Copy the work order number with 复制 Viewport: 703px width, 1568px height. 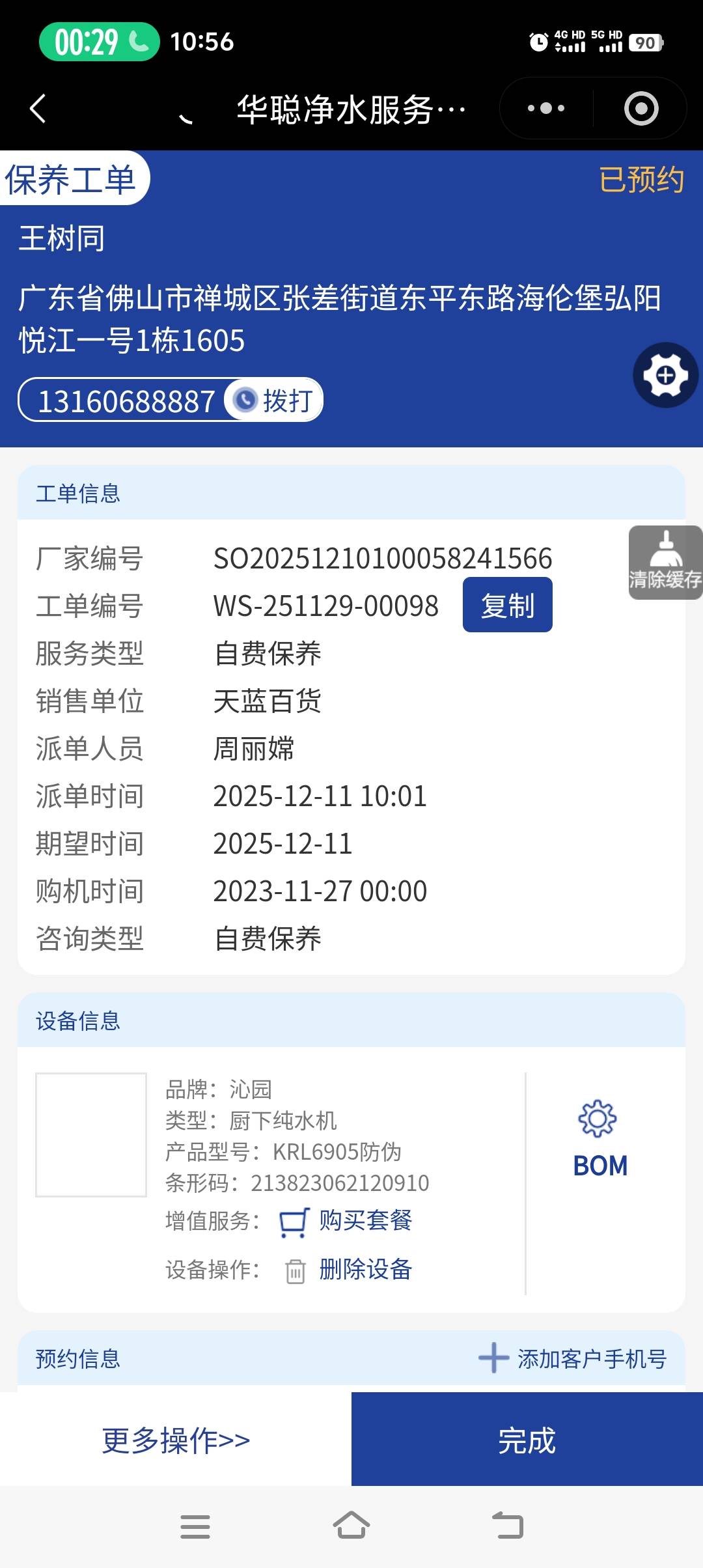(507, 605)
